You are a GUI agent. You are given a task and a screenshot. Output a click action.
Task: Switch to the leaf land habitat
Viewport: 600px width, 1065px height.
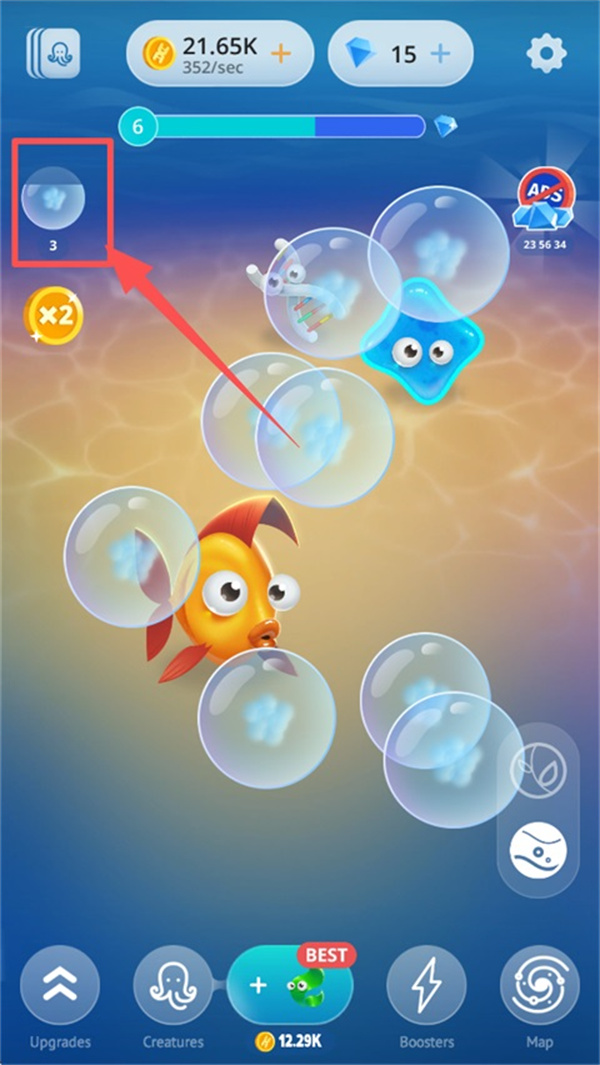(538, 775)
